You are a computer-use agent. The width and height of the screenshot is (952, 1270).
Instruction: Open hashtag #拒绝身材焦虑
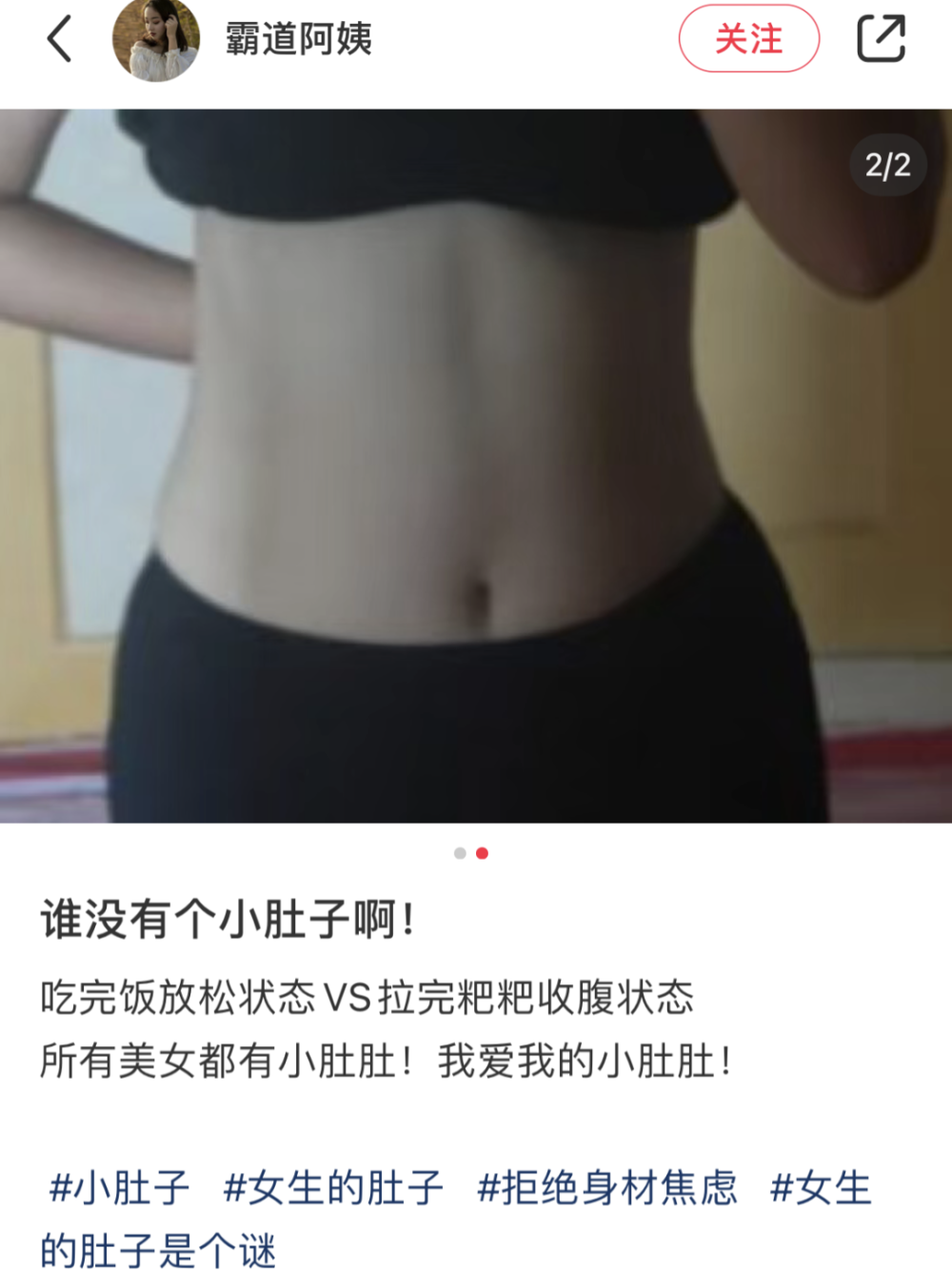(x=607, y=1188)
